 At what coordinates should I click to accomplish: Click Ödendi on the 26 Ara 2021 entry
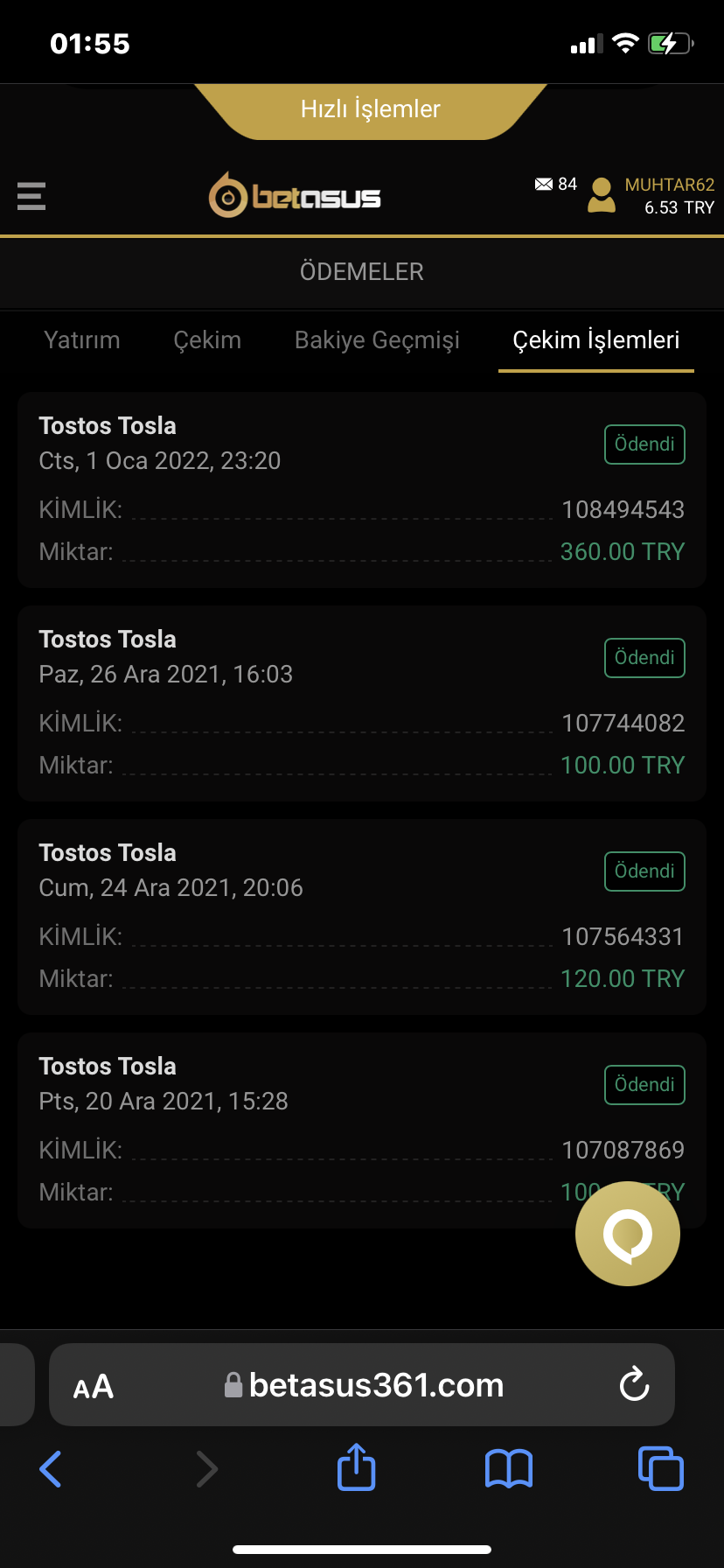click(x=644, y=658)
